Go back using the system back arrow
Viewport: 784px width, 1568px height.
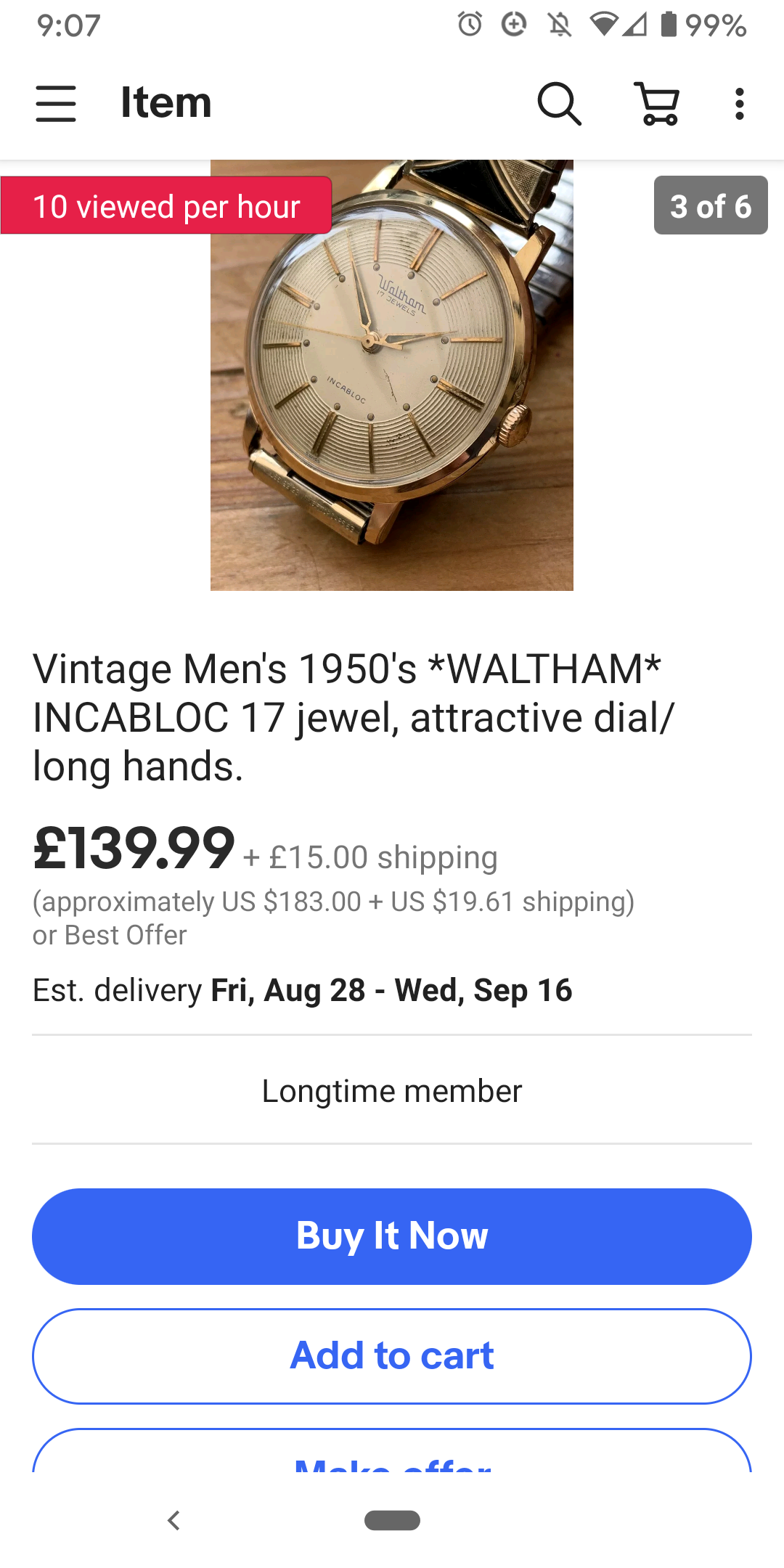tap(173, 1520)
